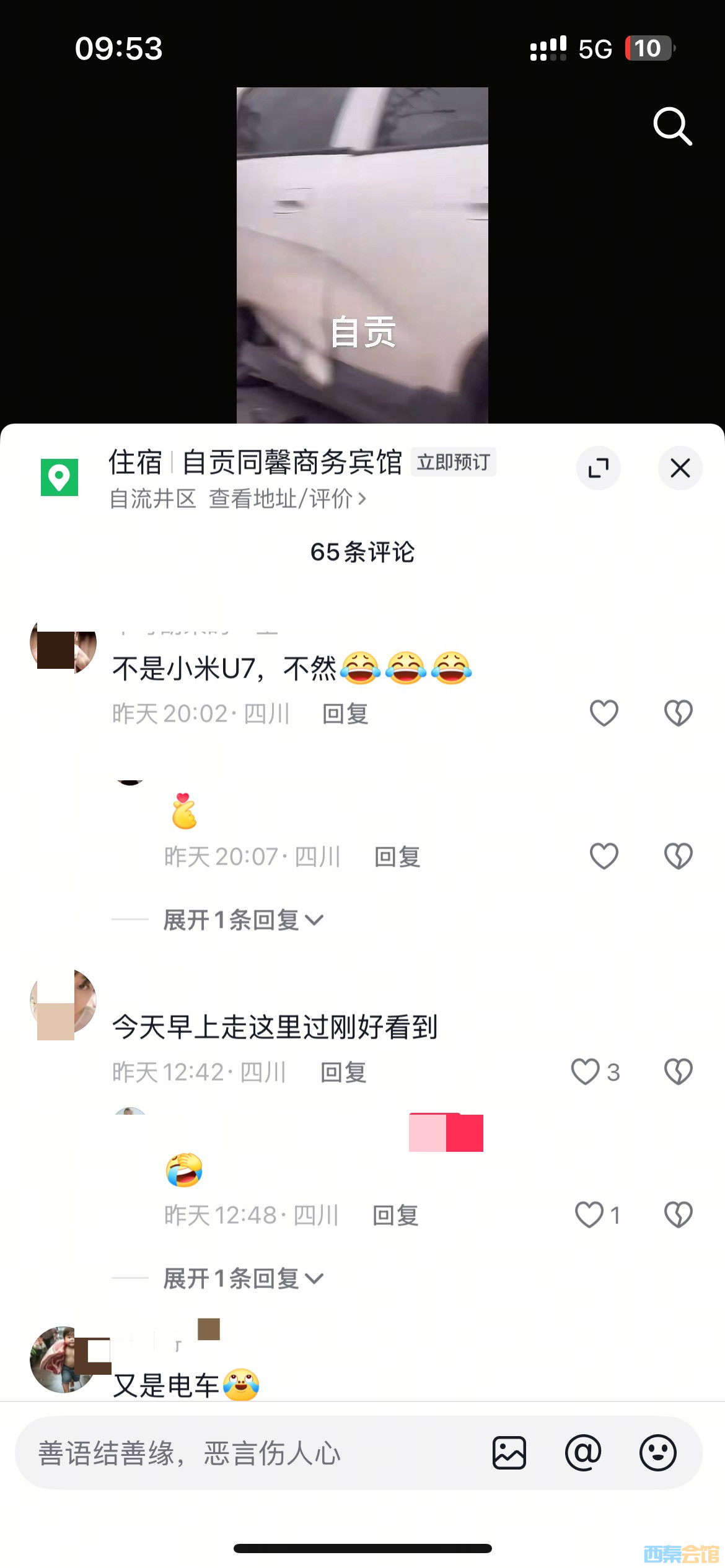The width and height of the screenshot is (725, 1568).
Task: Mention someone with the @ icon
Action: pos(583,1453)
